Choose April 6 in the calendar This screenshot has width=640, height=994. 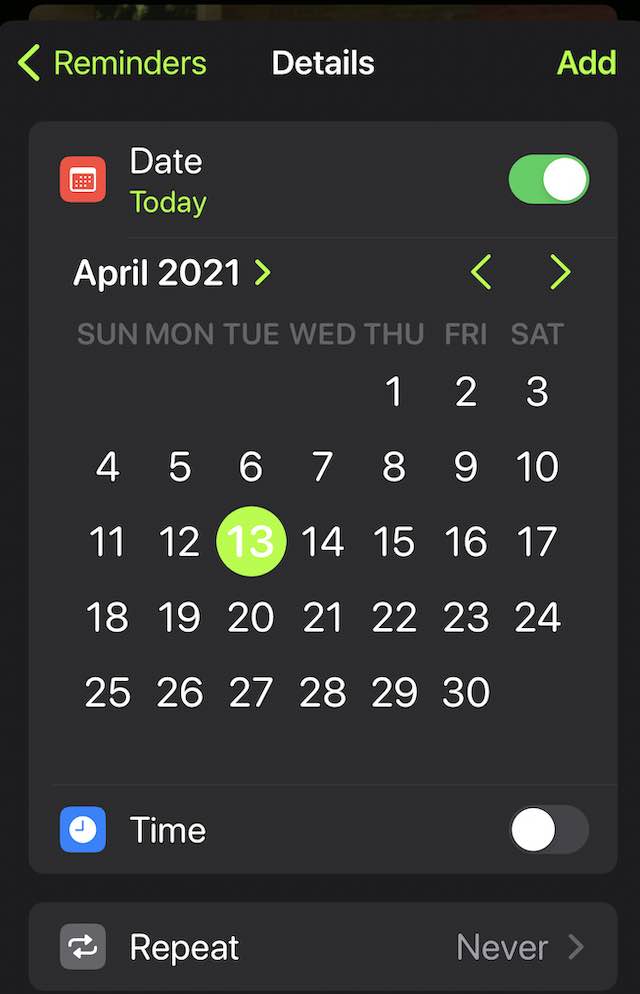click(x=251, y=467)
